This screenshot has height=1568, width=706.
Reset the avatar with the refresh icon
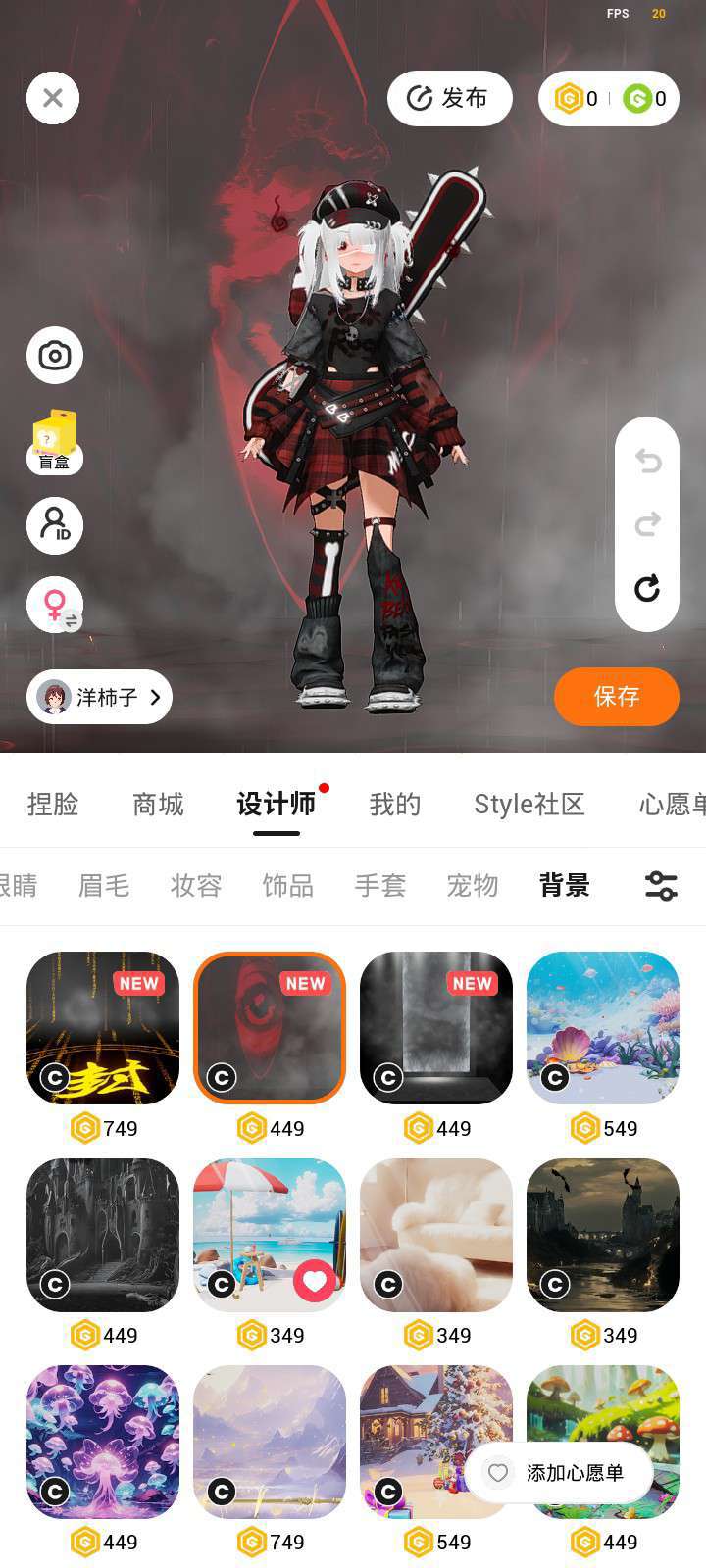[x=647, y=588]
